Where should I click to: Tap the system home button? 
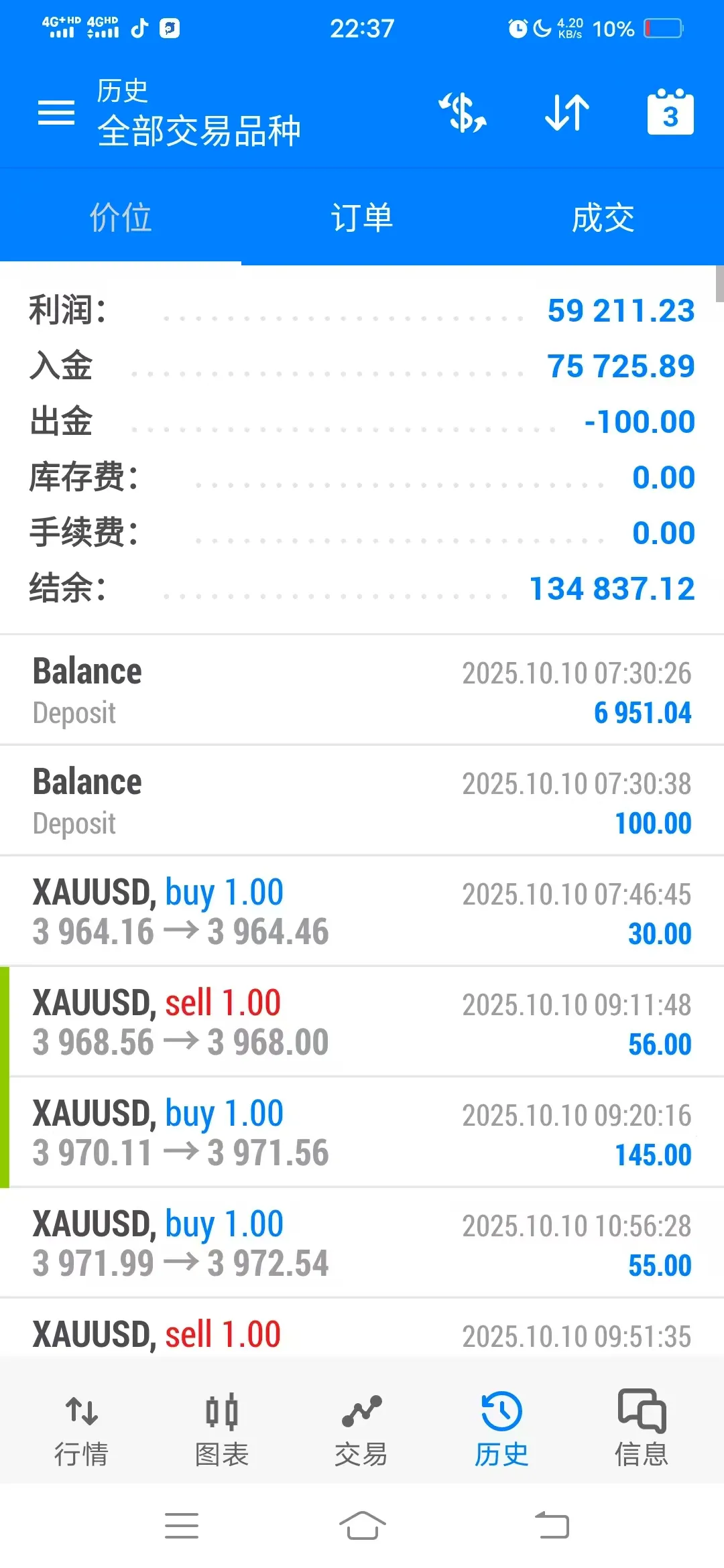362,1526
